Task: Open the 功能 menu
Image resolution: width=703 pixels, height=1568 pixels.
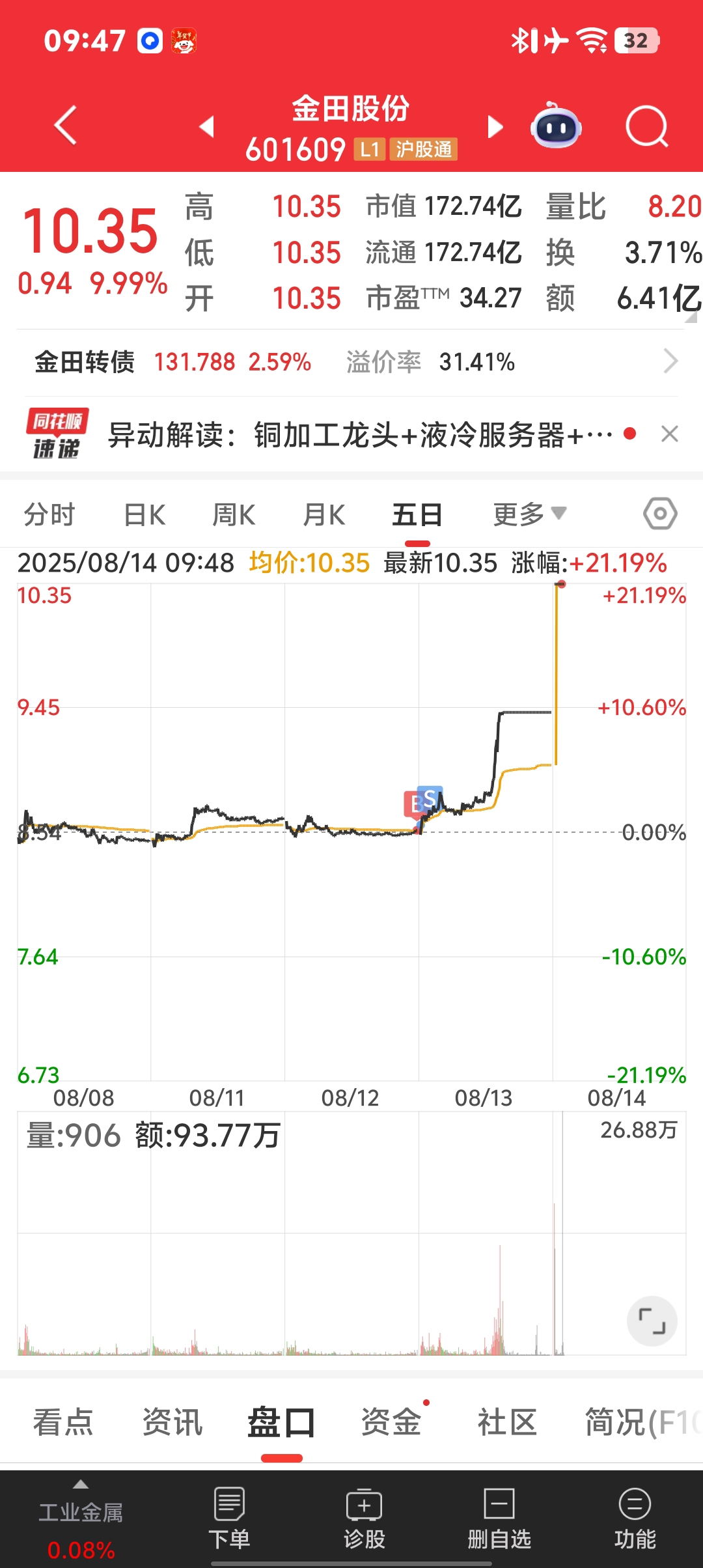Action: [x=635, y=1519]
